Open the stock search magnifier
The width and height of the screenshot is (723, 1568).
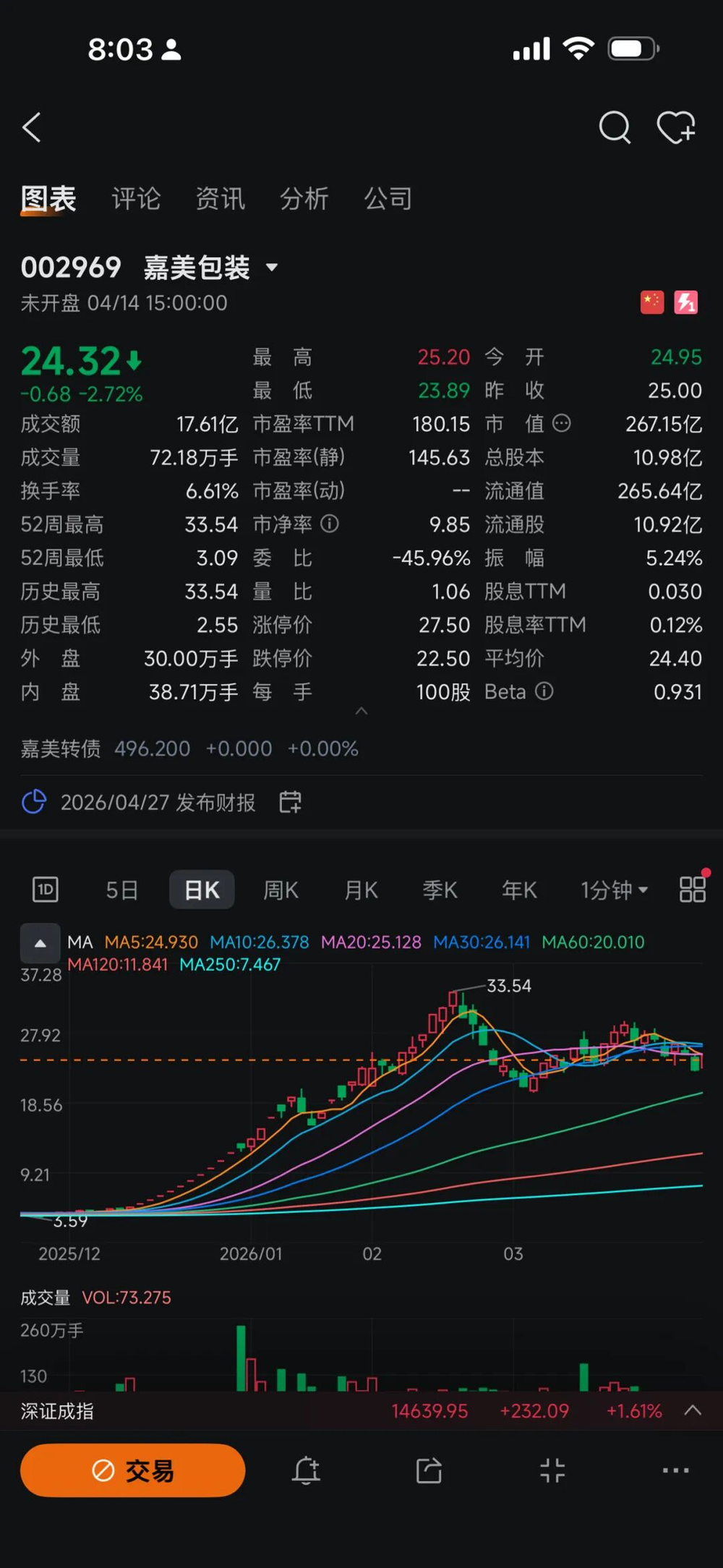coord(615,128)
